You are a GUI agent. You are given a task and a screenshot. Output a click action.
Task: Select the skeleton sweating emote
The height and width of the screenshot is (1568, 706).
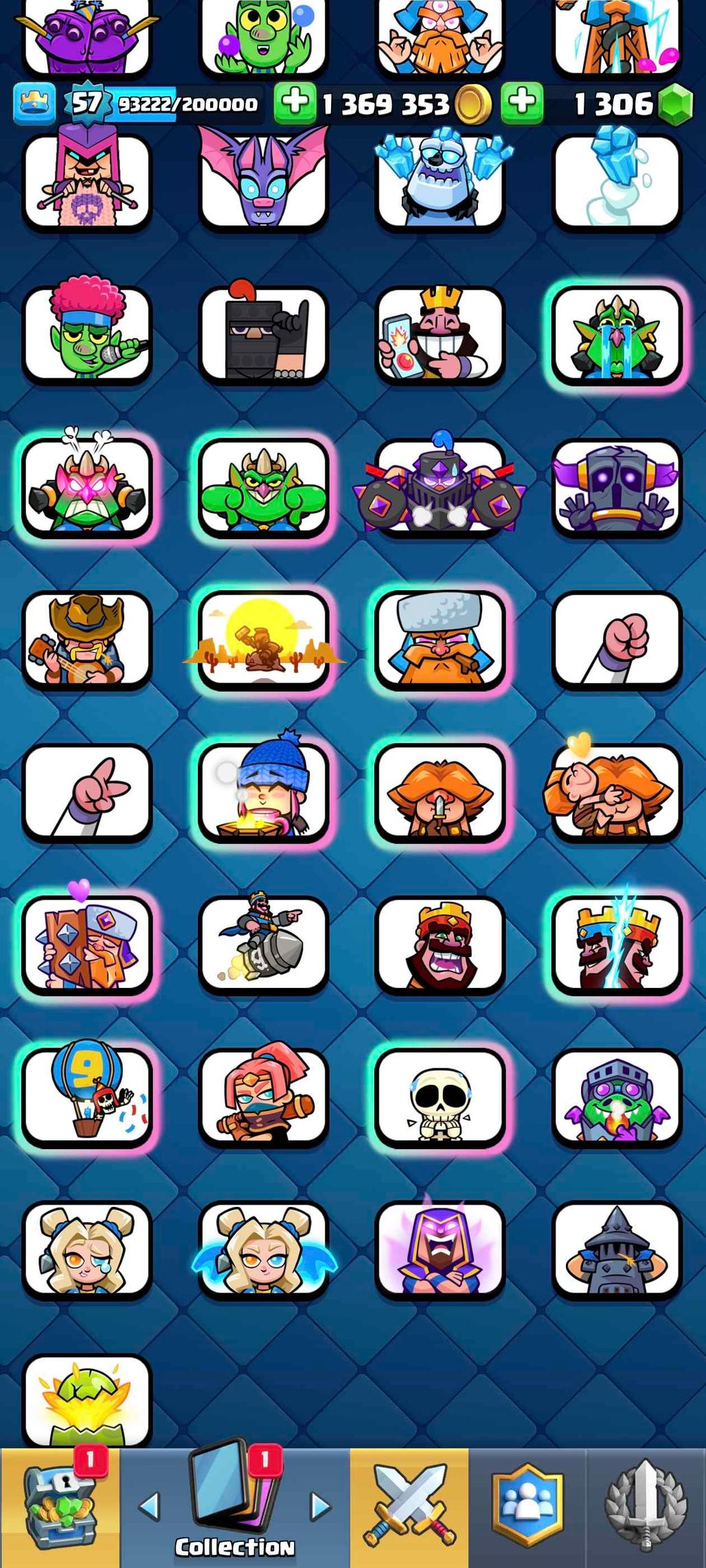[440, 1098]
